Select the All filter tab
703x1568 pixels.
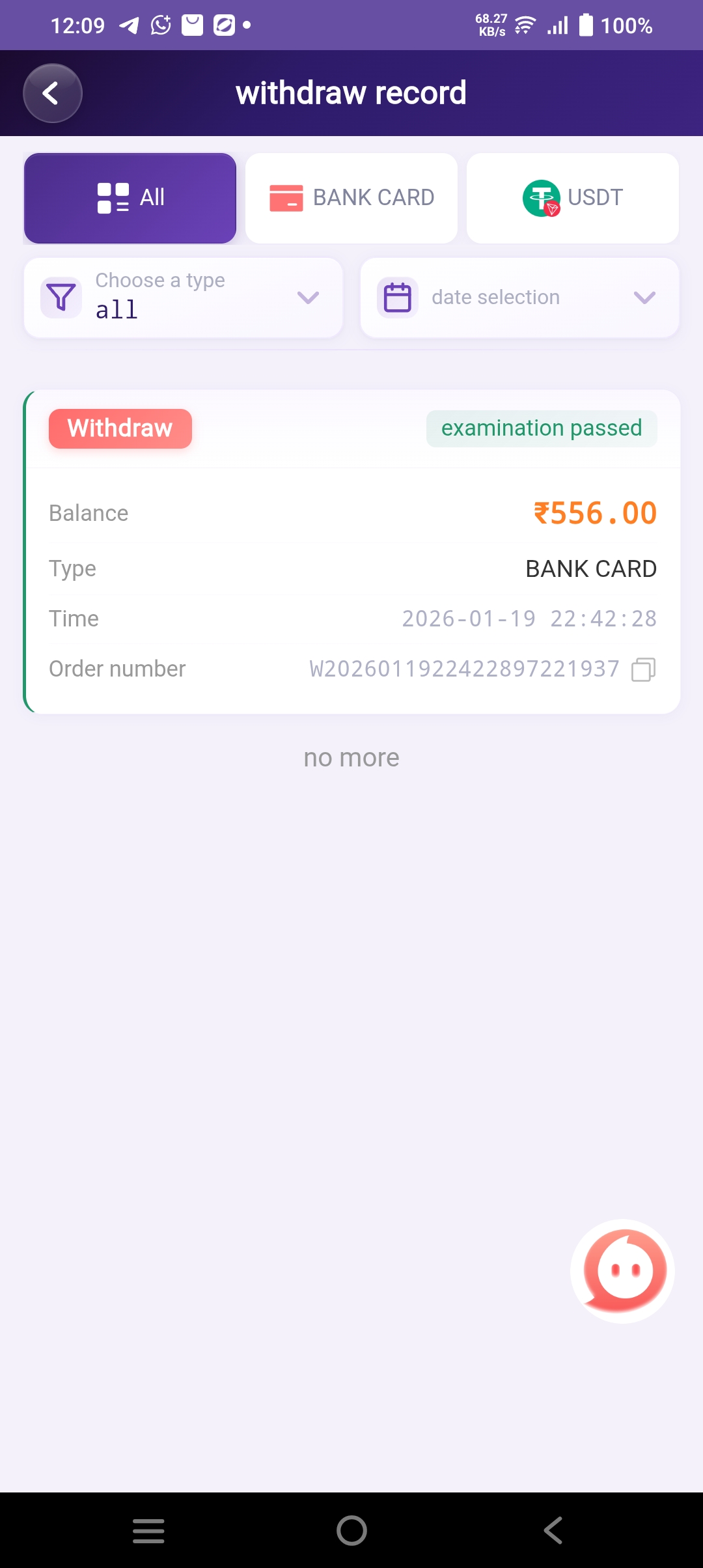point(129,197)
